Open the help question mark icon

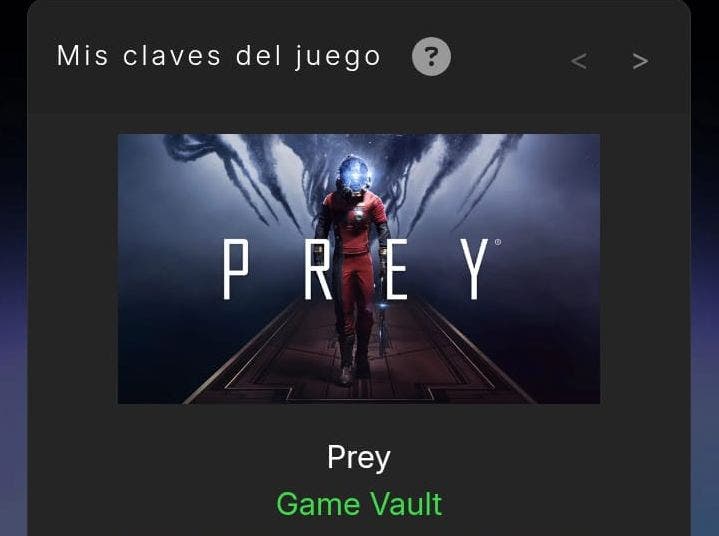pos(431,56)
